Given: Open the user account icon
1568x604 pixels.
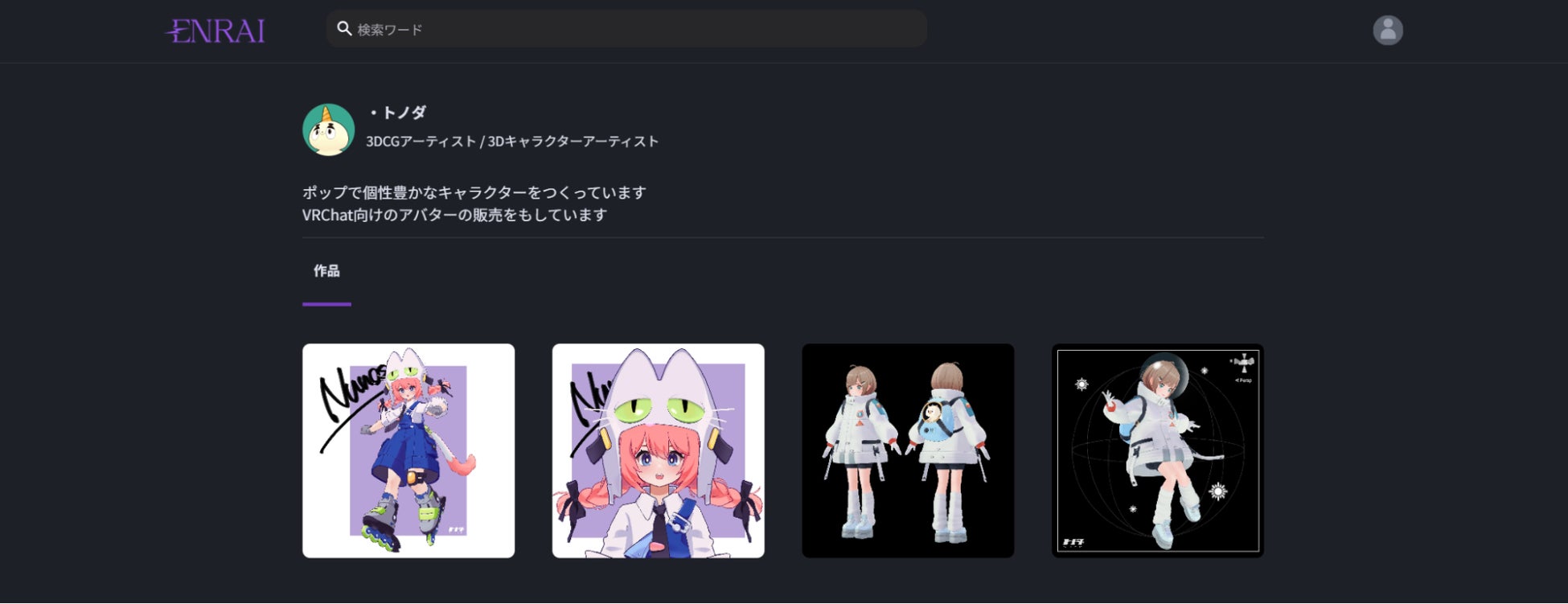Looking at the screenshot, I should pyautogui.click(x=1387, y=31).
